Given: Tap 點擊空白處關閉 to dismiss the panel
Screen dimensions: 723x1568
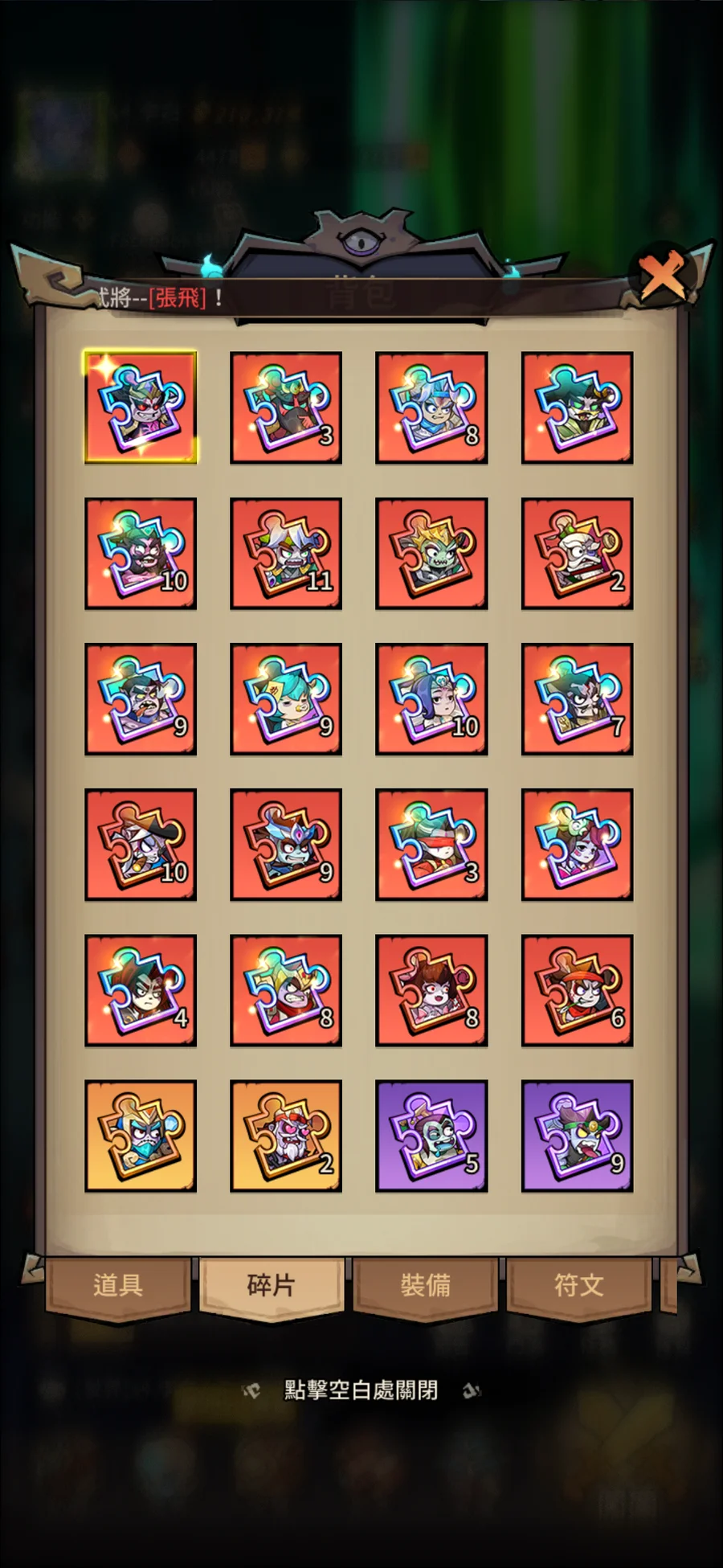Looking at the screenshot, I should point(361,1390).
